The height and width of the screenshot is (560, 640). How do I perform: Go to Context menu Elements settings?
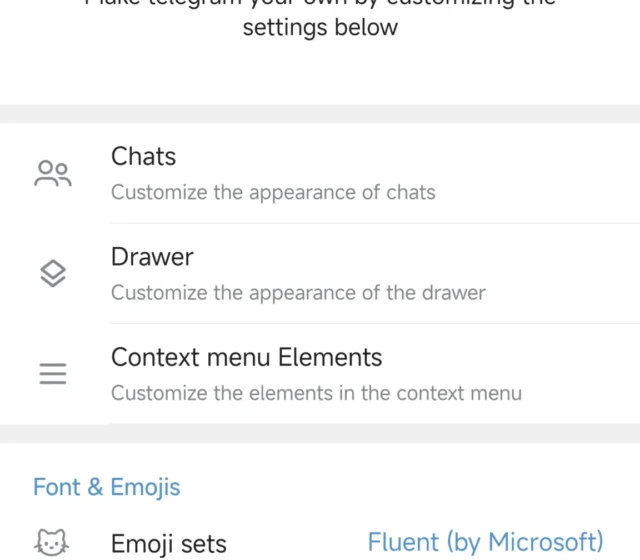tap(320, 373)
